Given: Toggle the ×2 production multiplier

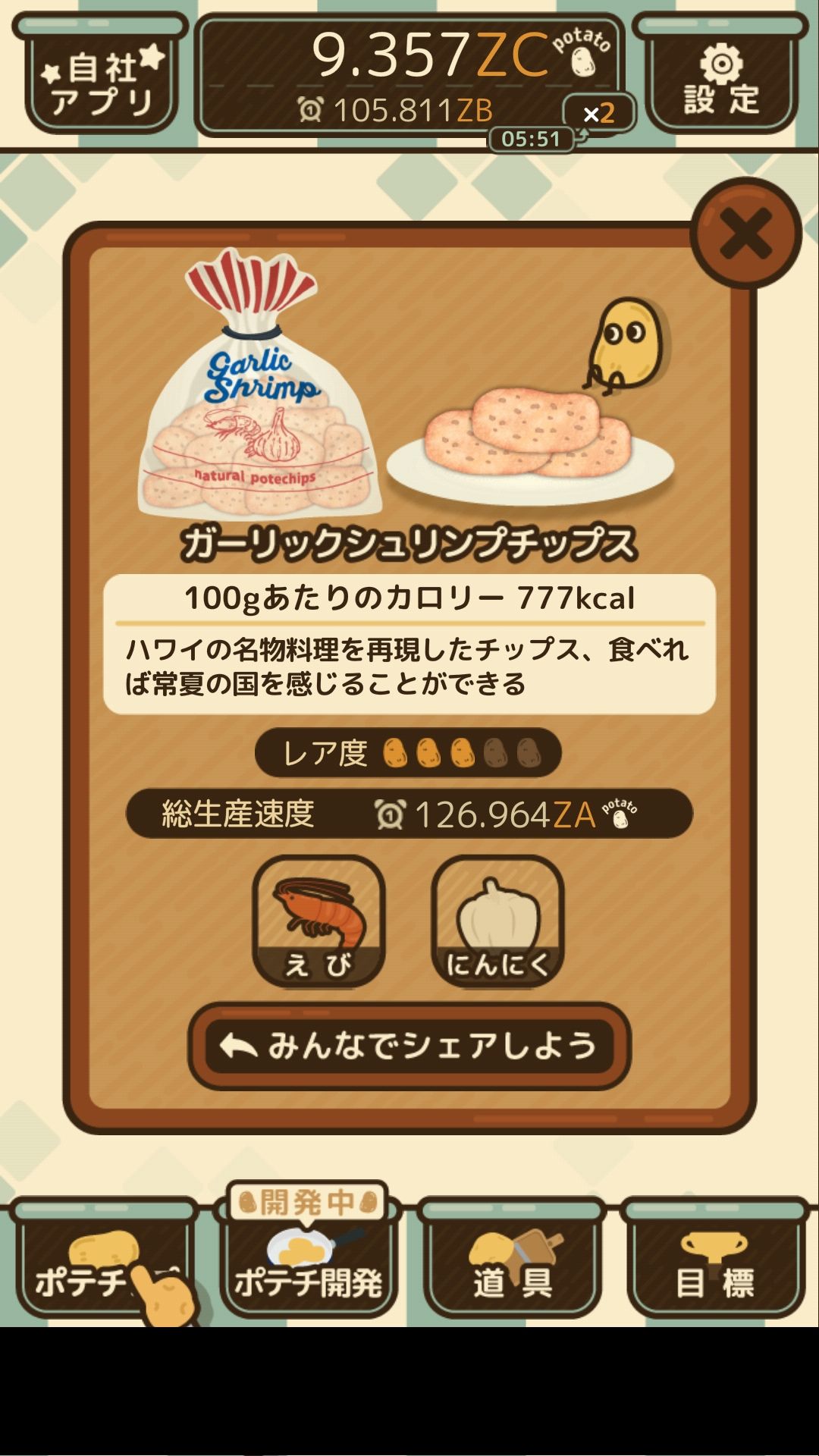Looking at the screenshot, I should pos(601,114).
